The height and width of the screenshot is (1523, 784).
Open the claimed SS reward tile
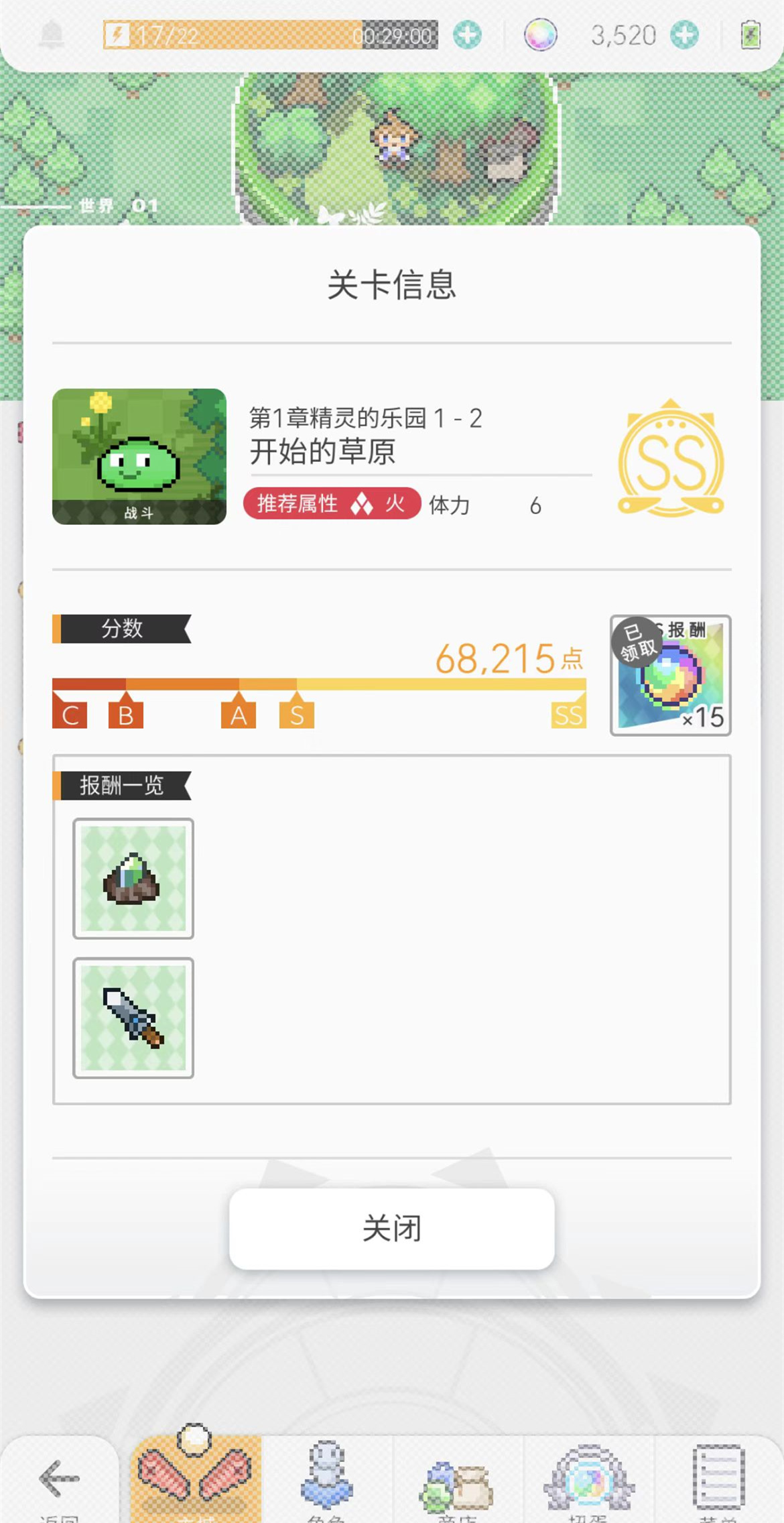(670, 675)
